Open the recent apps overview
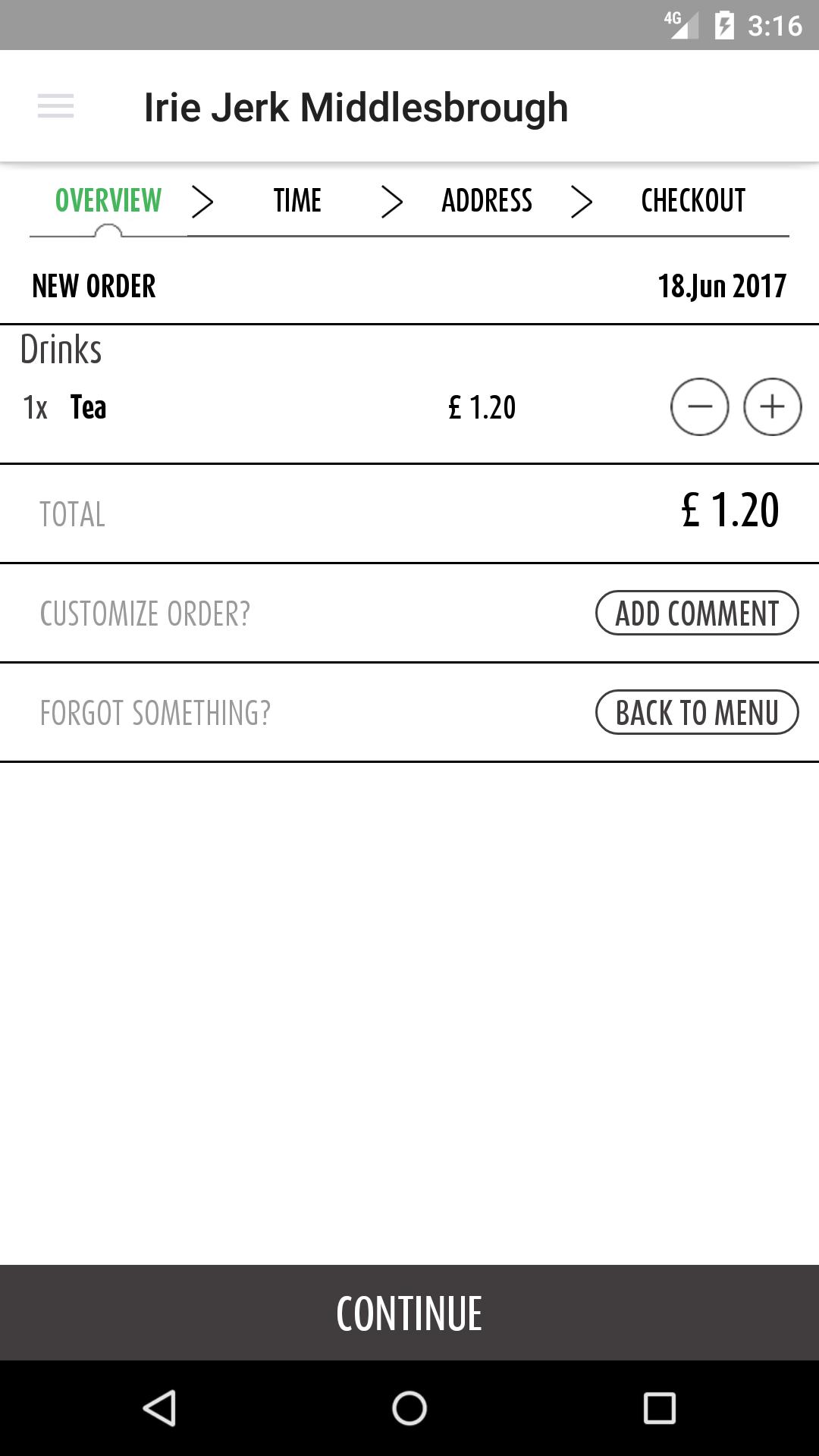Image resolution: width=819 pixels, height=1456 pixels. click(659, 1408)
